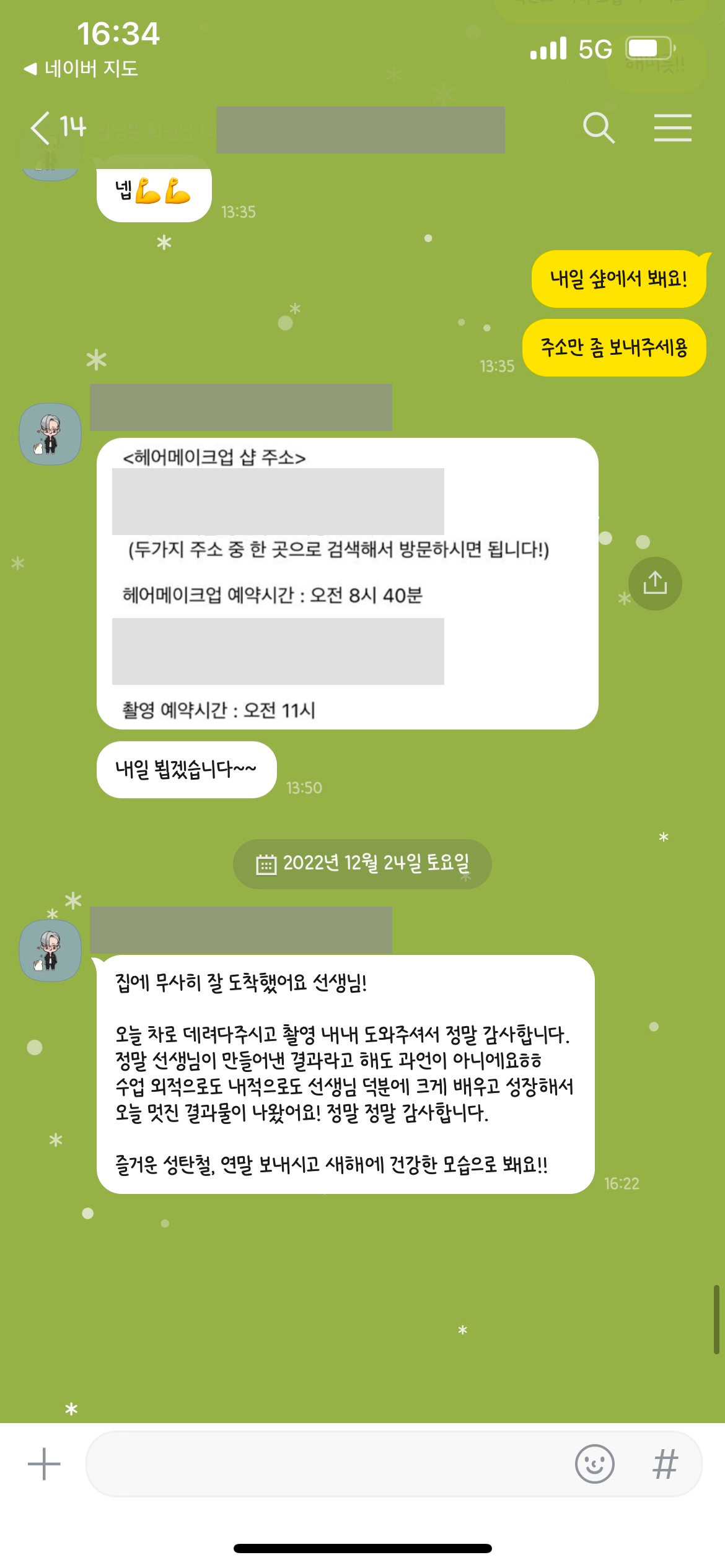Tap the message input field
725x1568 pixels.
(328, 1464)
